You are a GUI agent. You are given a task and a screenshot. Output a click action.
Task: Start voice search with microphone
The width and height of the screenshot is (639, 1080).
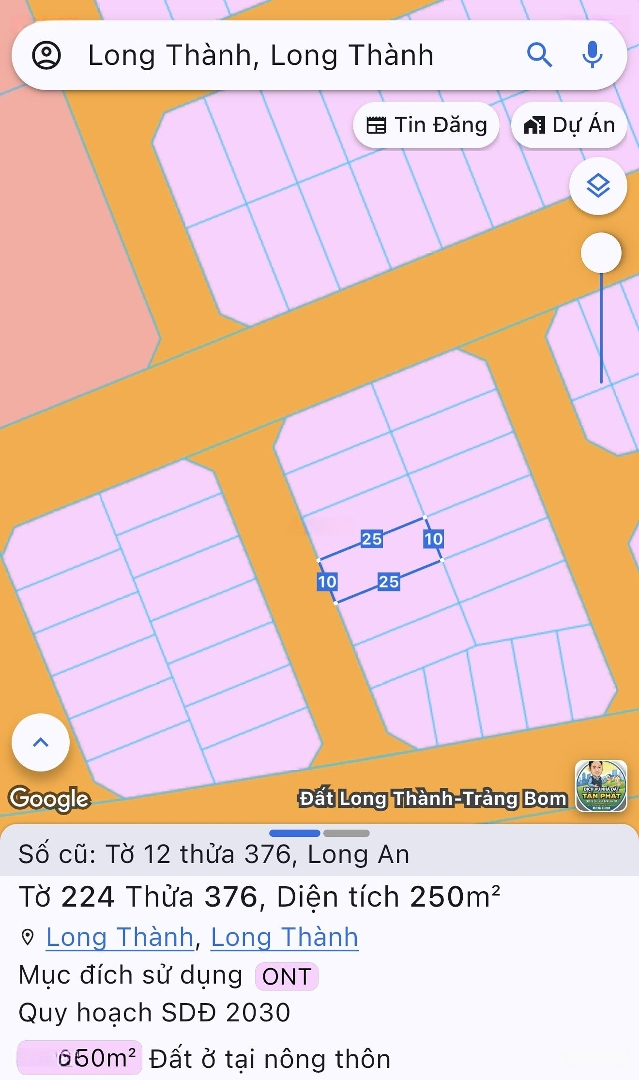[x=593, y=55]
